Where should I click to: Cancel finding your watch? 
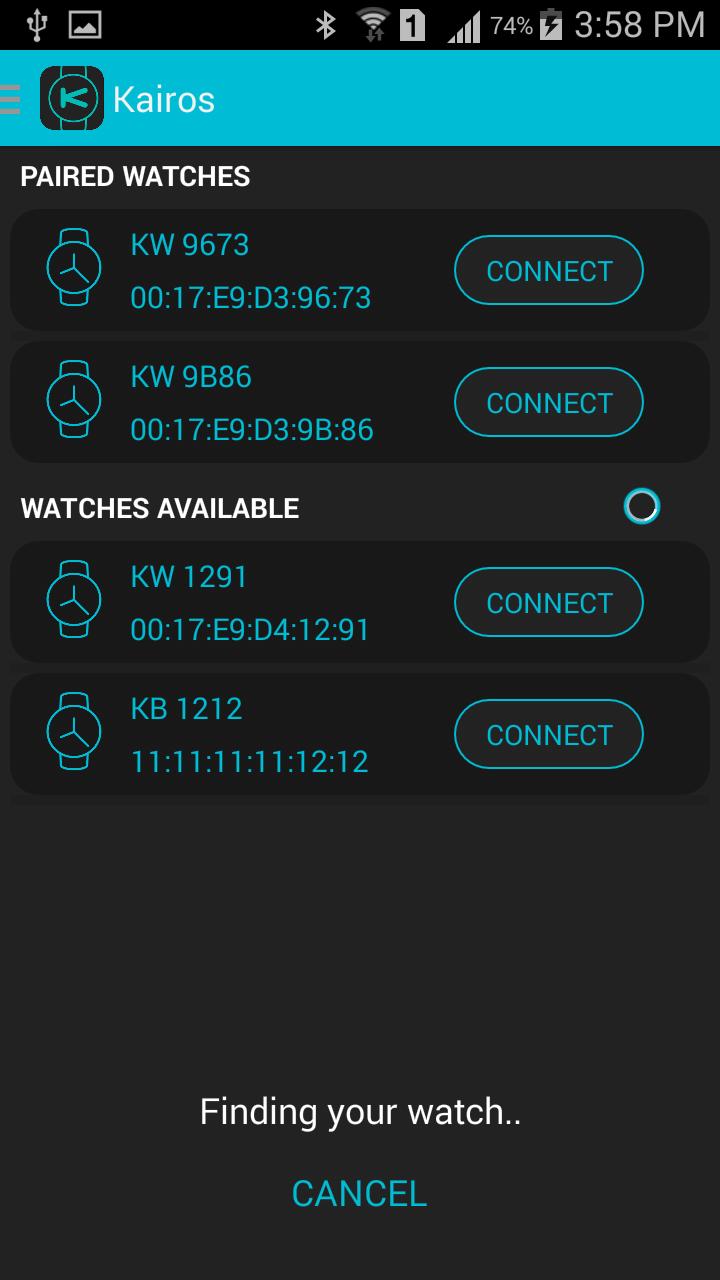[359, 1192]
